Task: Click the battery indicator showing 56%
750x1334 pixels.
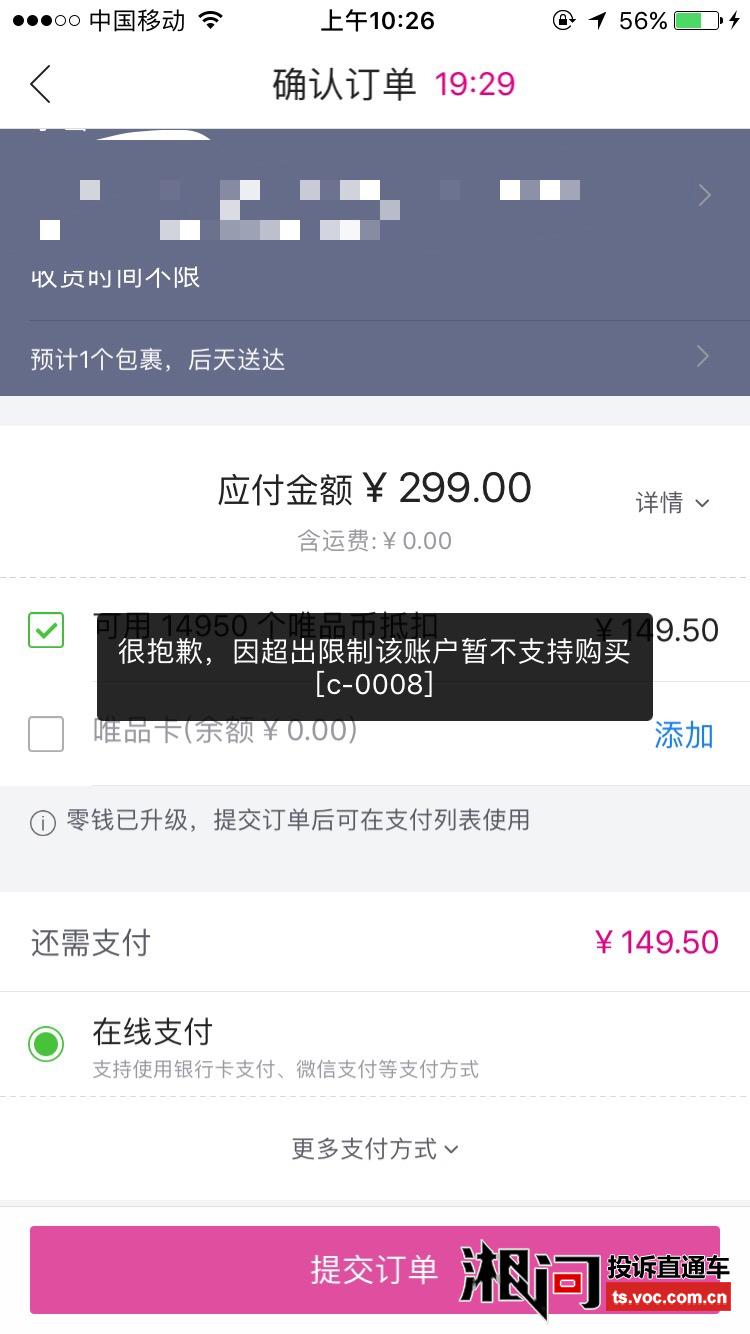Action: click(x=699, y=18)
